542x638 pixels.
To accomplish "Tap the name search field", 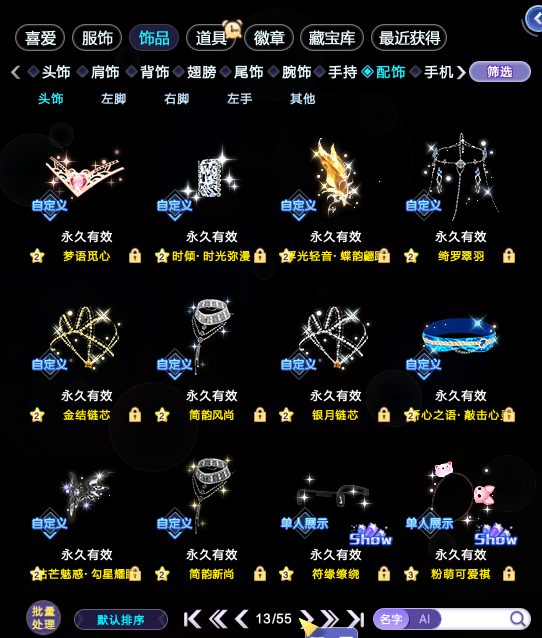I will tap(474, 619).
